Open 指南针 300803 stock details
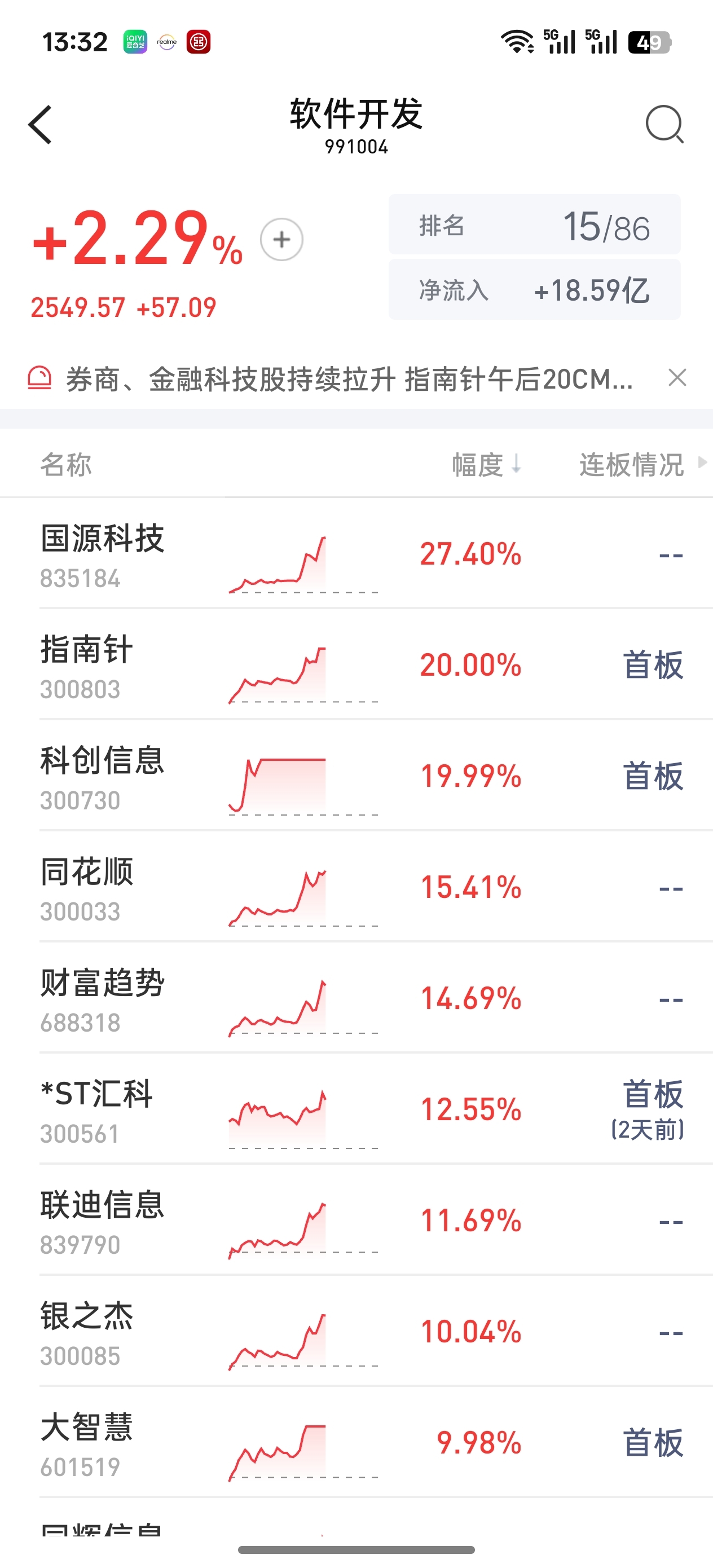This screenshot has height=1568, width=713. tap(356, 664)
